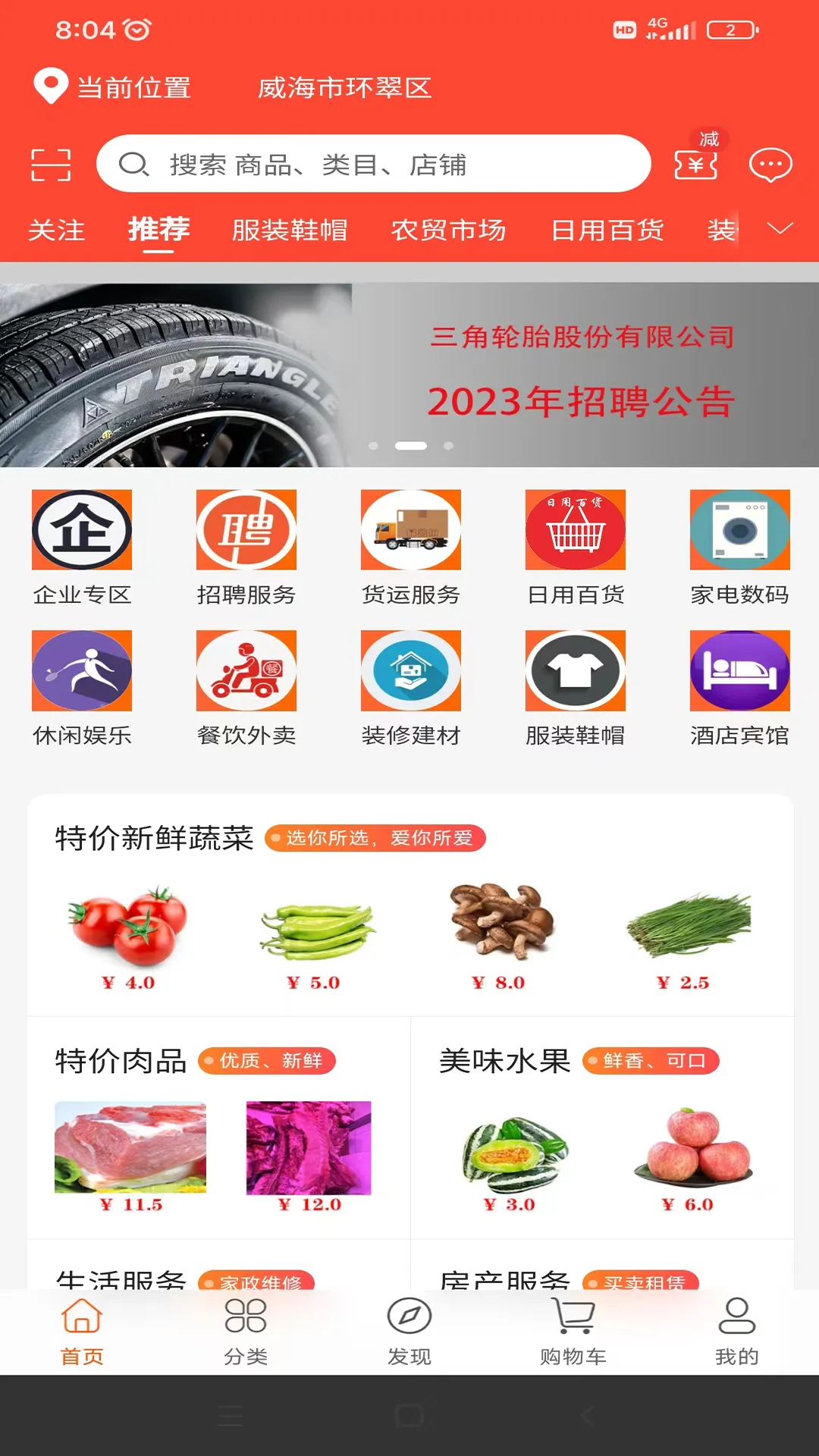Switch to the 关注 tab
Image resolution: width=819 pixels, height=1456 pixels.
tap(56, 231)
